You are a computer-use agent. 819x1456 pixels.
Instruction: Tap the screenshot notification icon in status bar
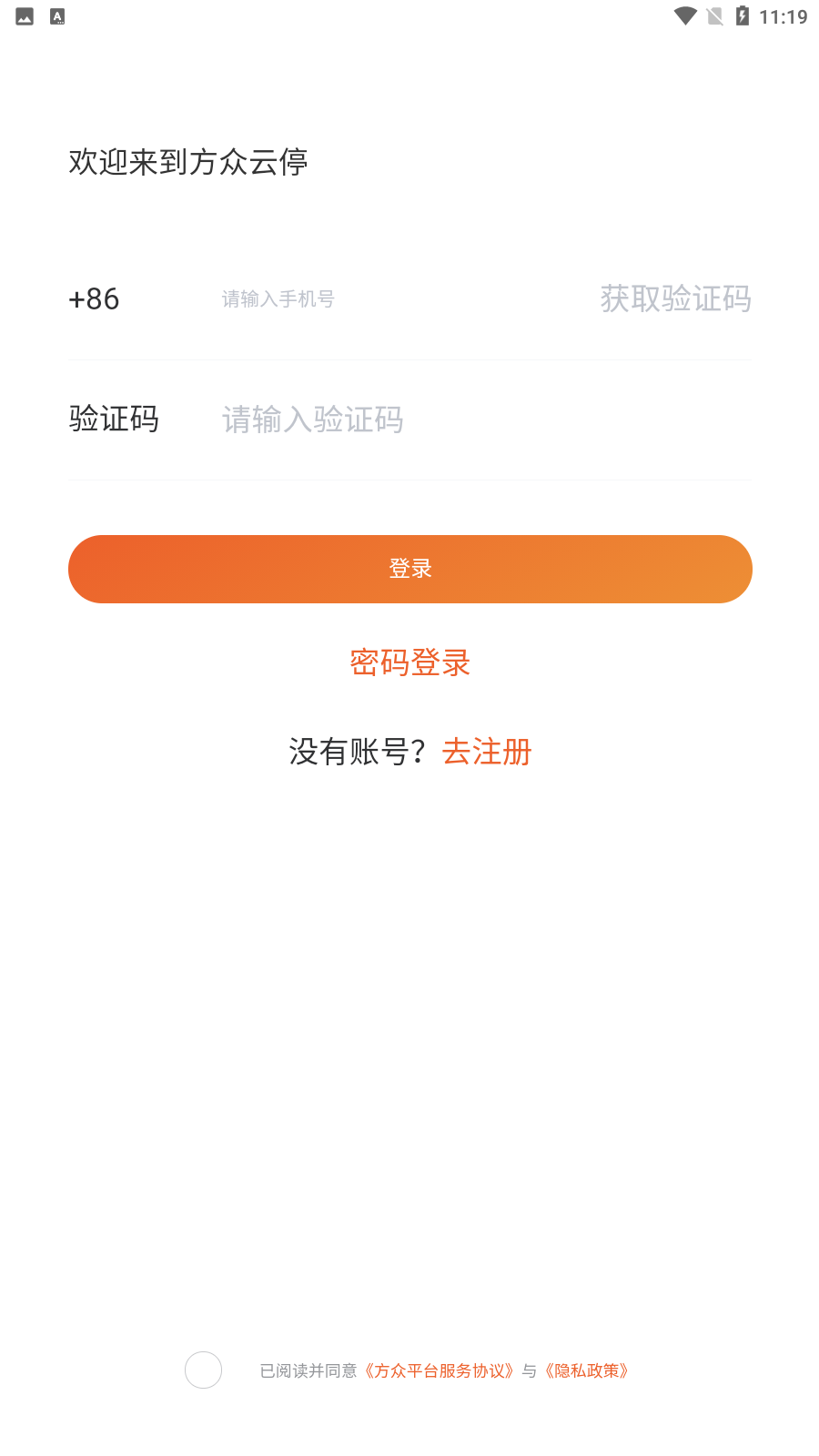22,15
